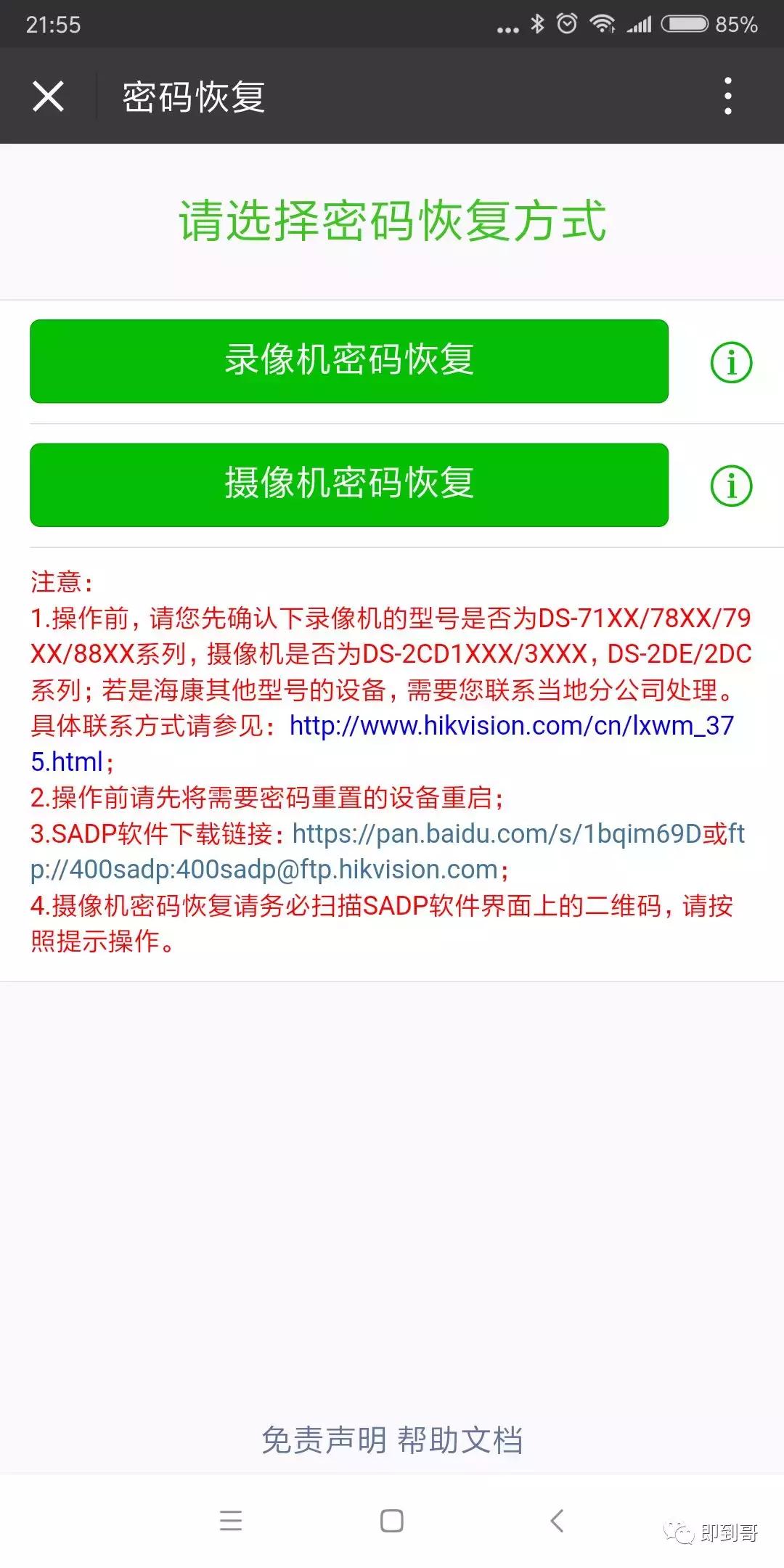Select 摄像机密码恢复 recovery option

pos(349,485)
